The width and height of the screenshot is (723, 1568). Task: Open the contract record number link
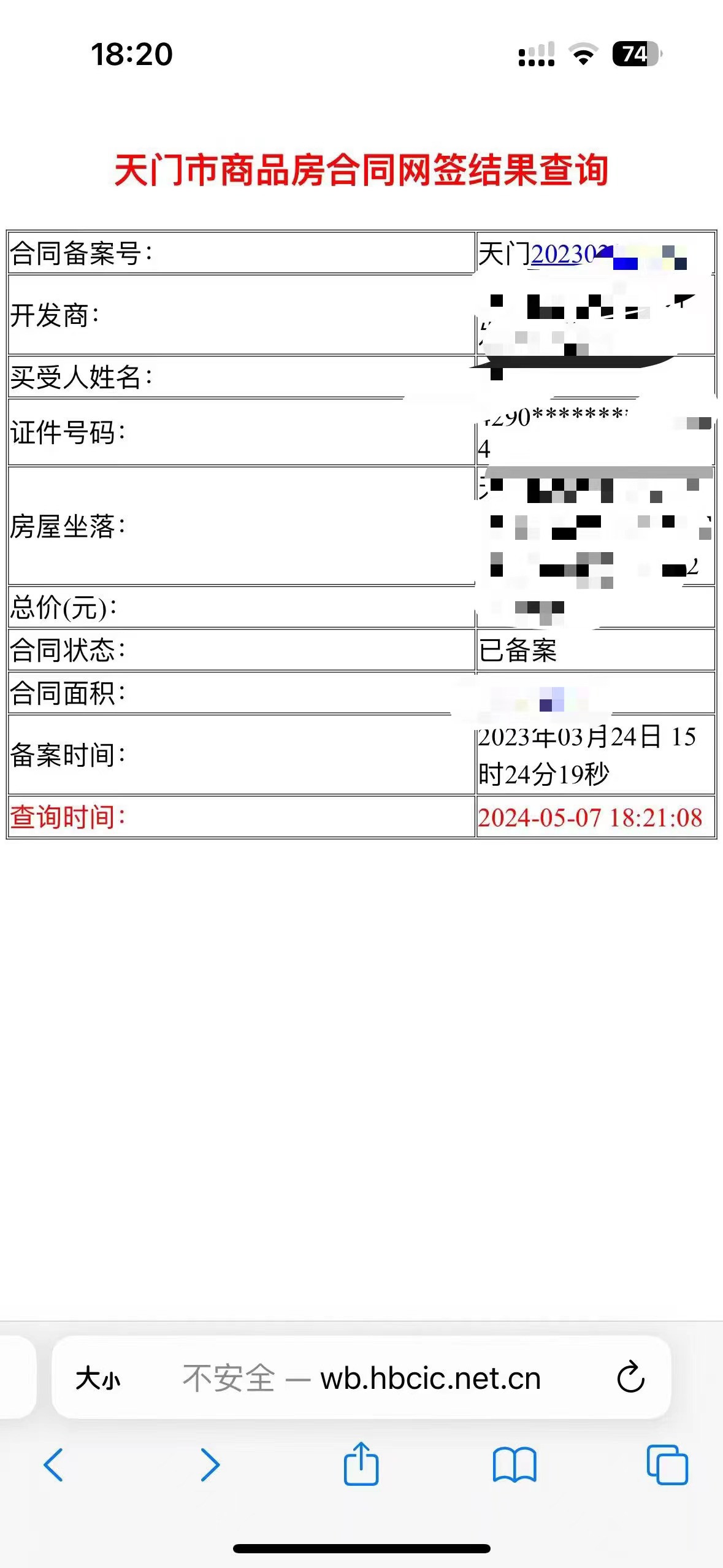[564, 254]
